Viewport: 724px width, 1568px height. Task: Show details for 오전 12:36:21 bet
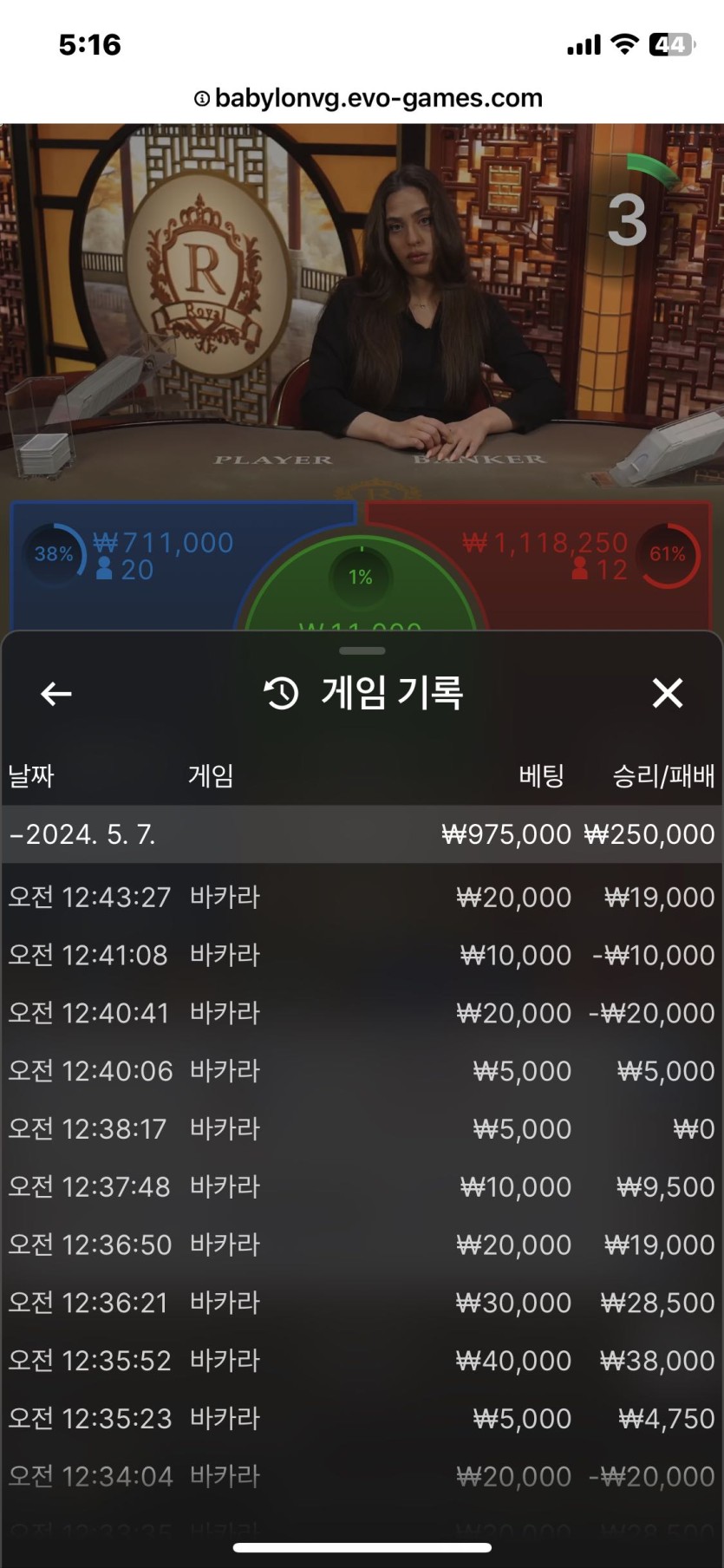tap(362, 1303)
